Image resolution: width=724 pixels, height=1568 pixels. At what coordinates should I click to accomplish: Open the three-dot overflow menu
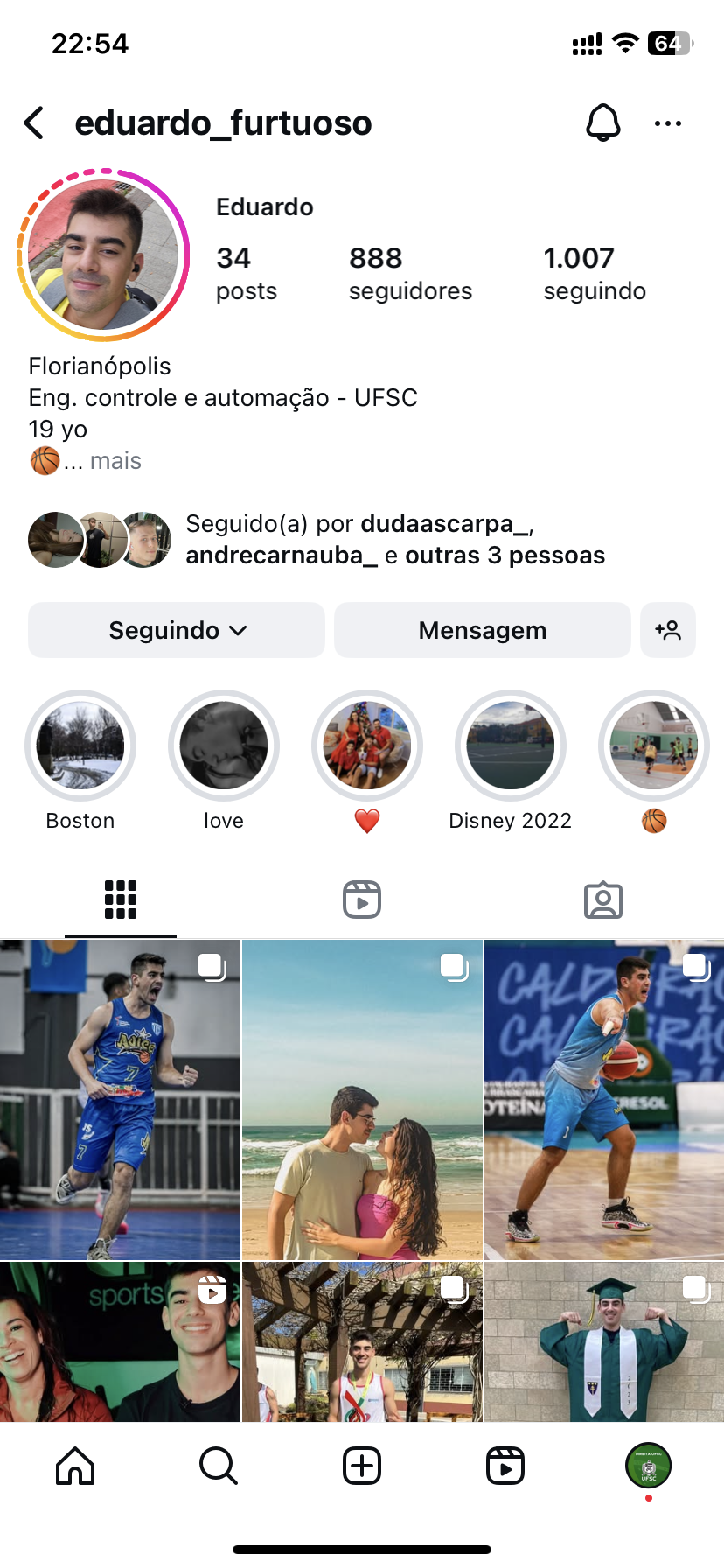tap(668, 123)
